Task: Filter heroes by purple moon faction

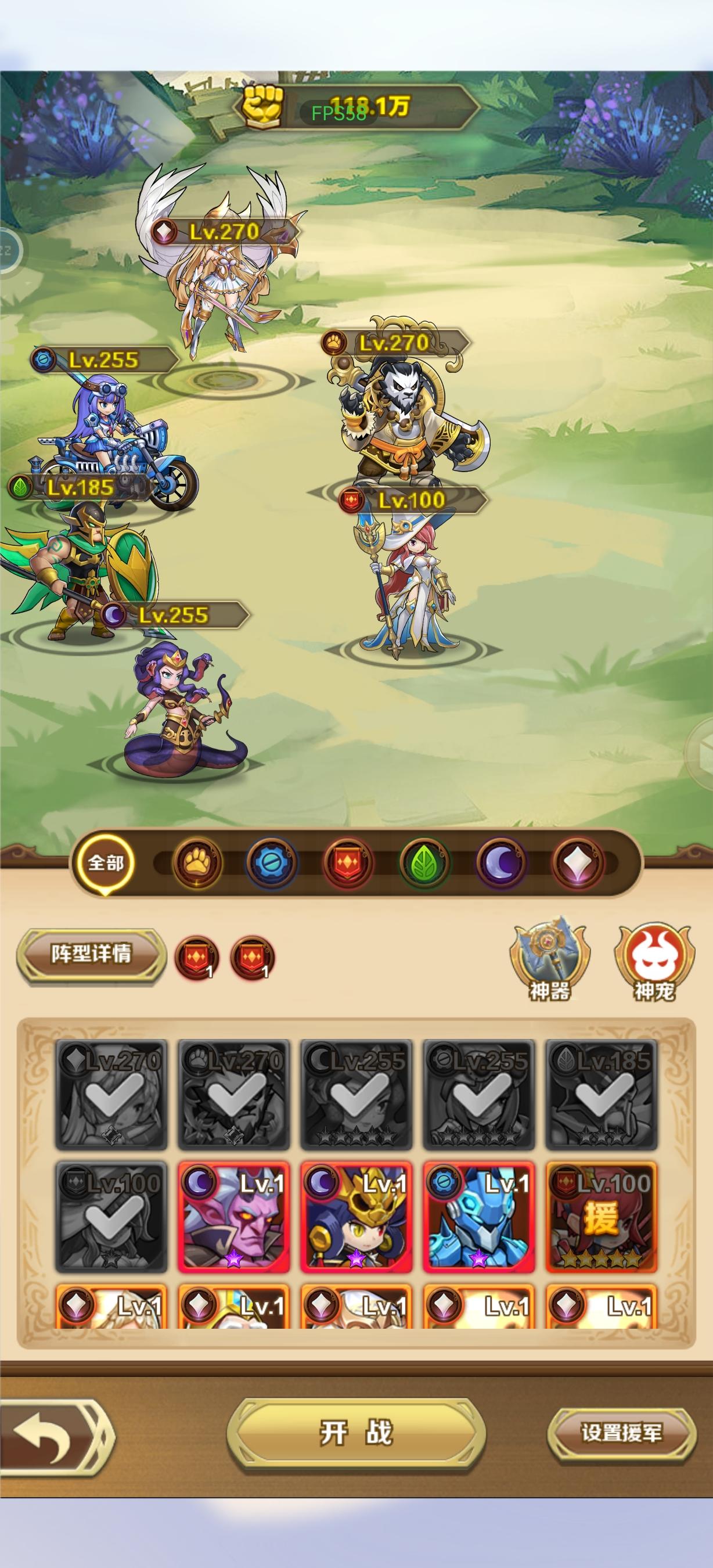Action: (x=500, y=863)
